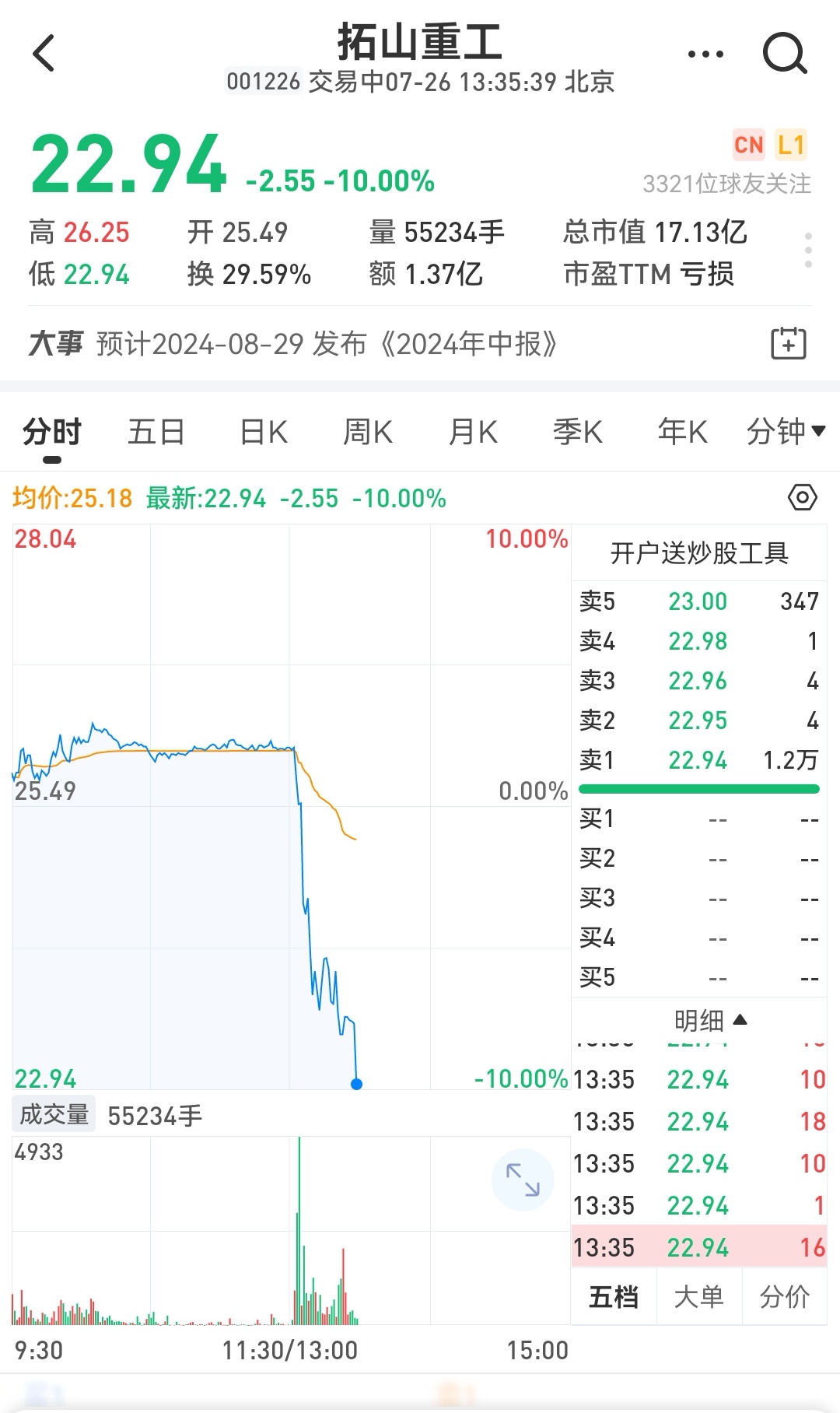Open the 成交量 indicator selector
The image size is (840, 1413).
click(x=54, y=1115)
